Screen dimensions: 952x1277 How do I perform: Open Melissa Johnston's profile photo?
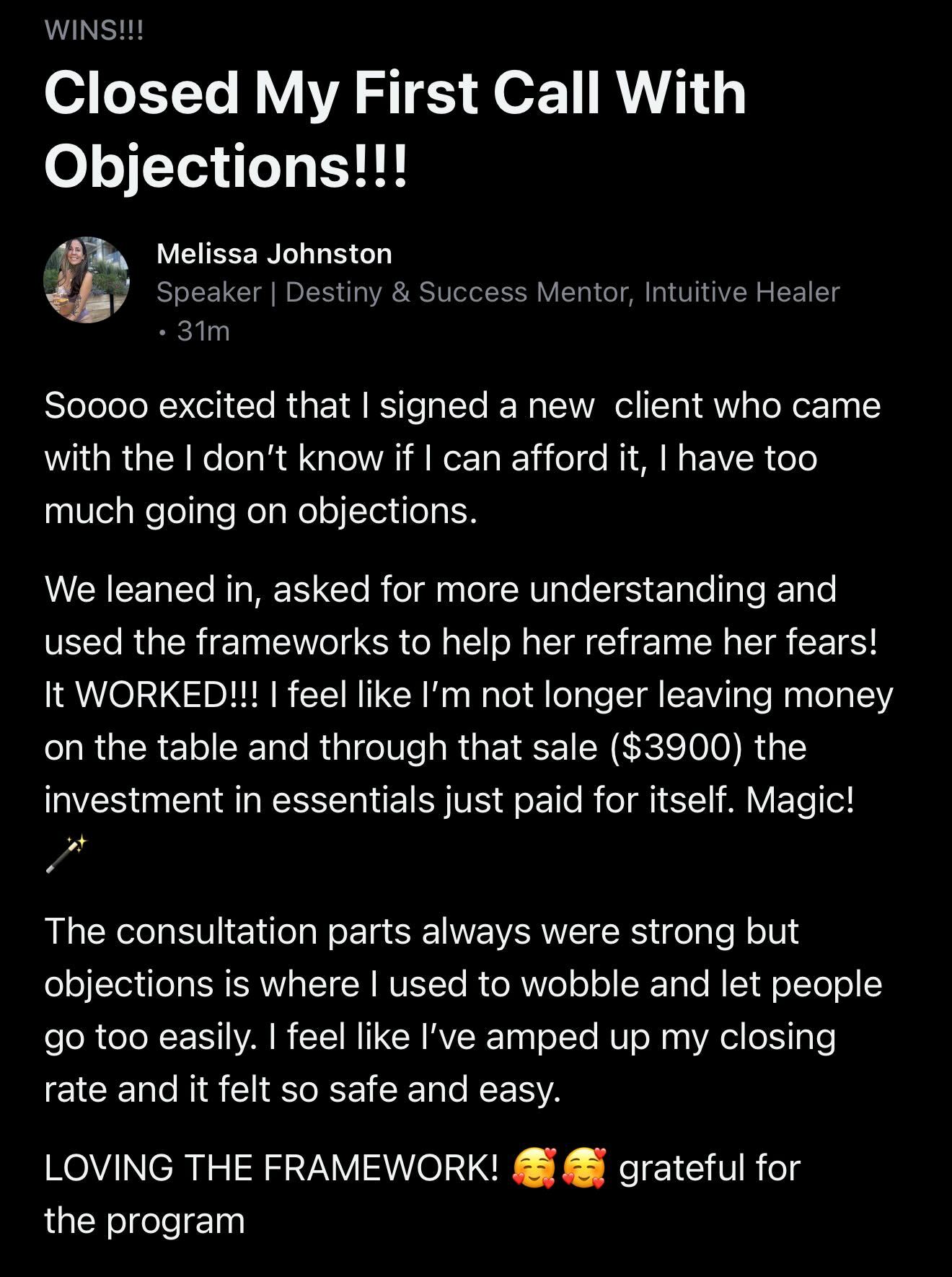point(87,280)
